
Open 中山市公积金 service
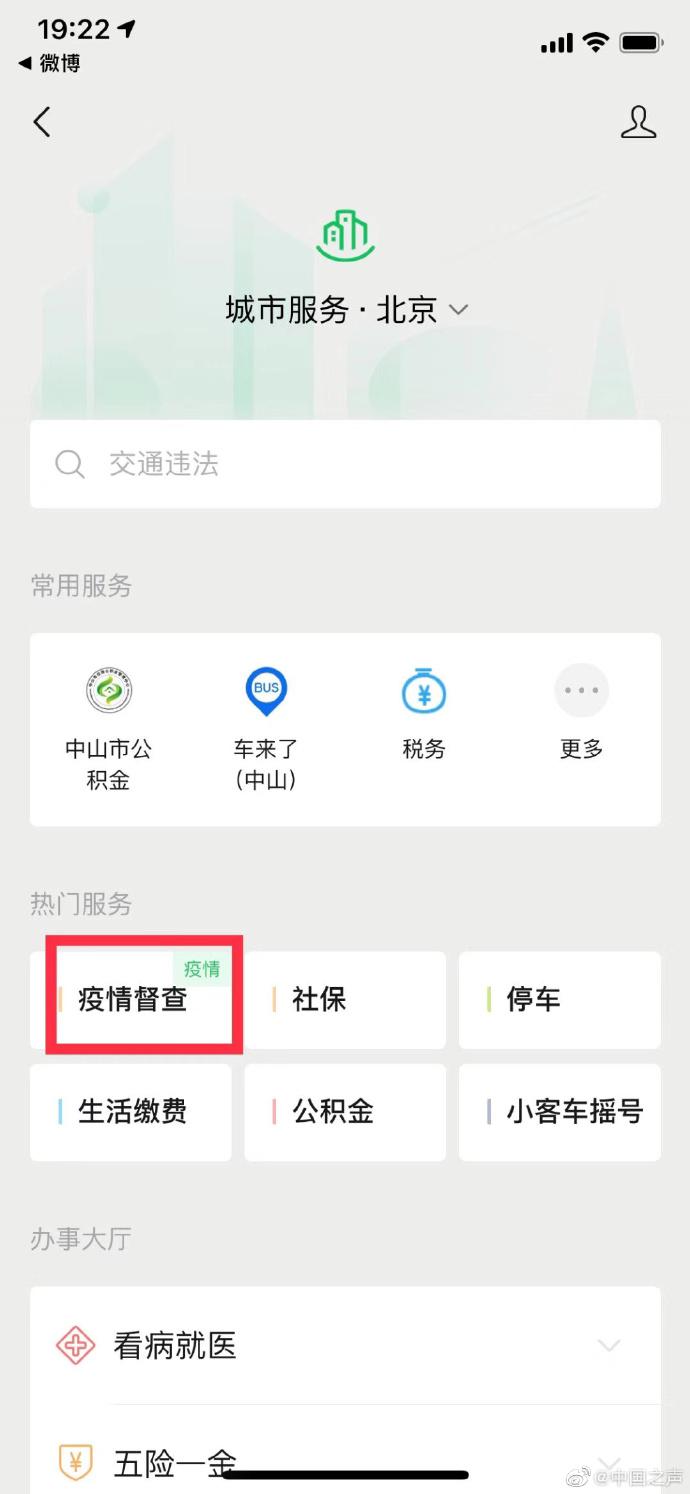pyautogui.click(x=108, y=728)
